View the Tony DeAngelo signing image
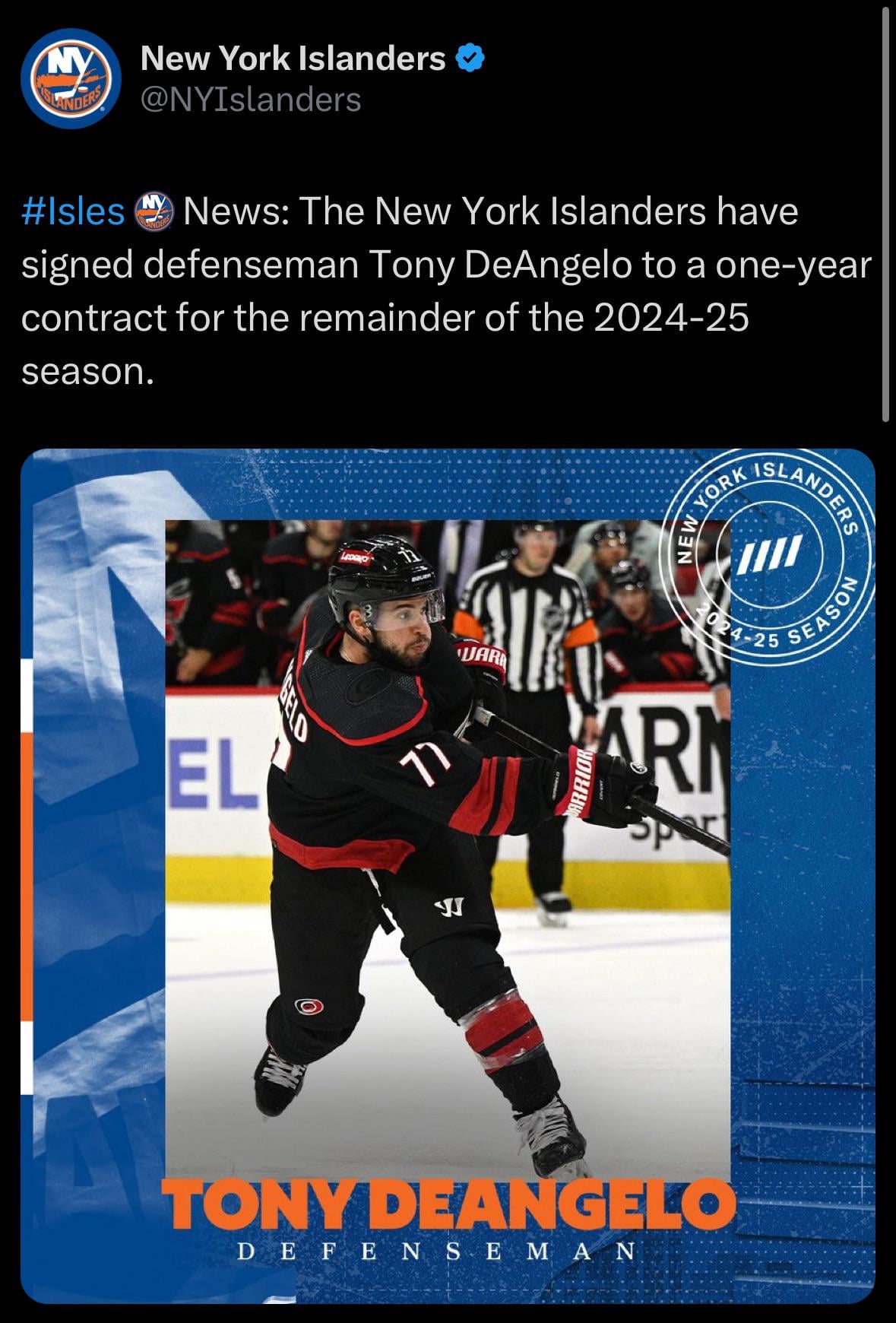896x1323 pixels. (x=448, y=875)
